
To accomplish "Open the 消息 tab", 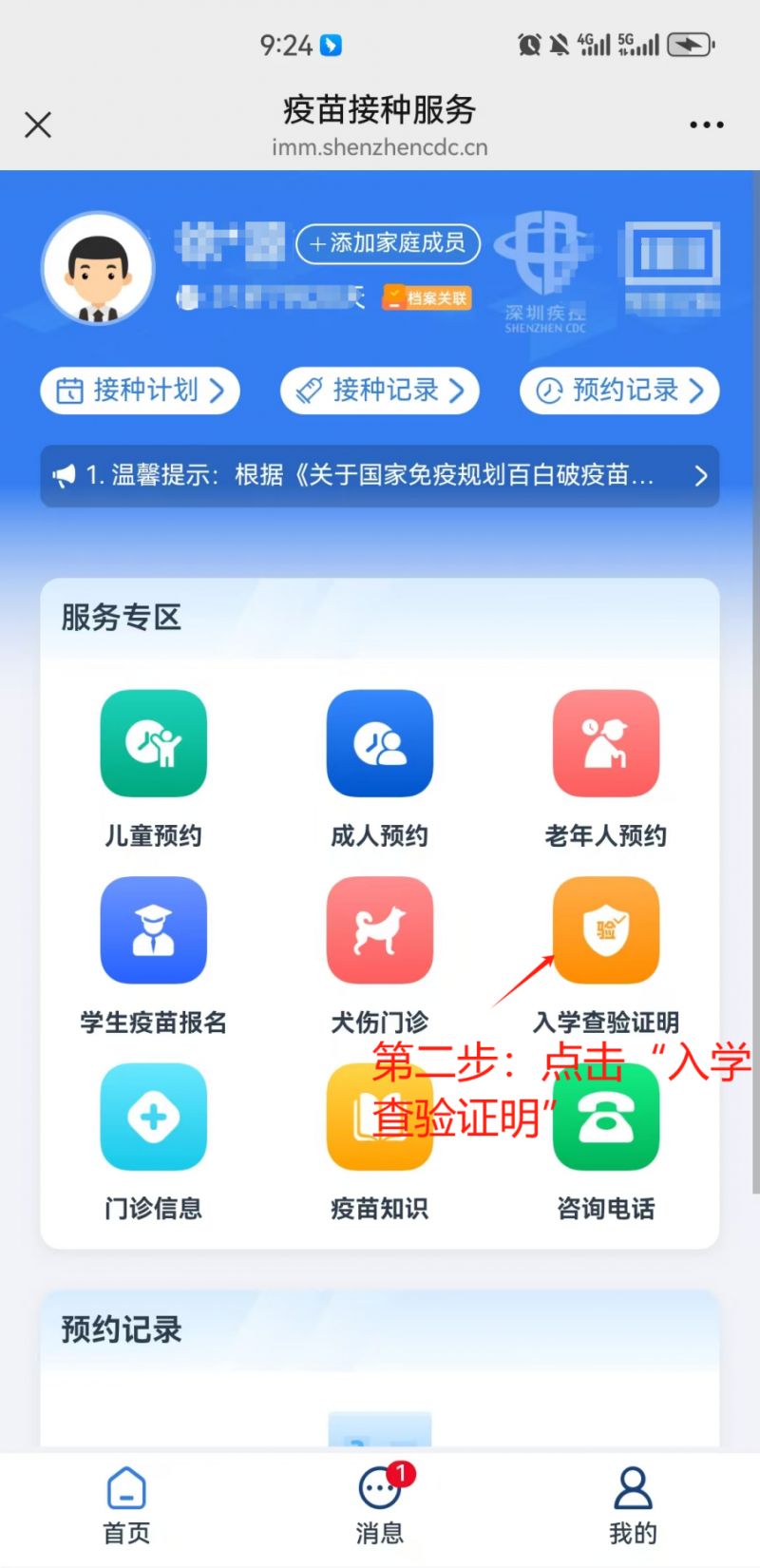I will (x=380, y=1505).
